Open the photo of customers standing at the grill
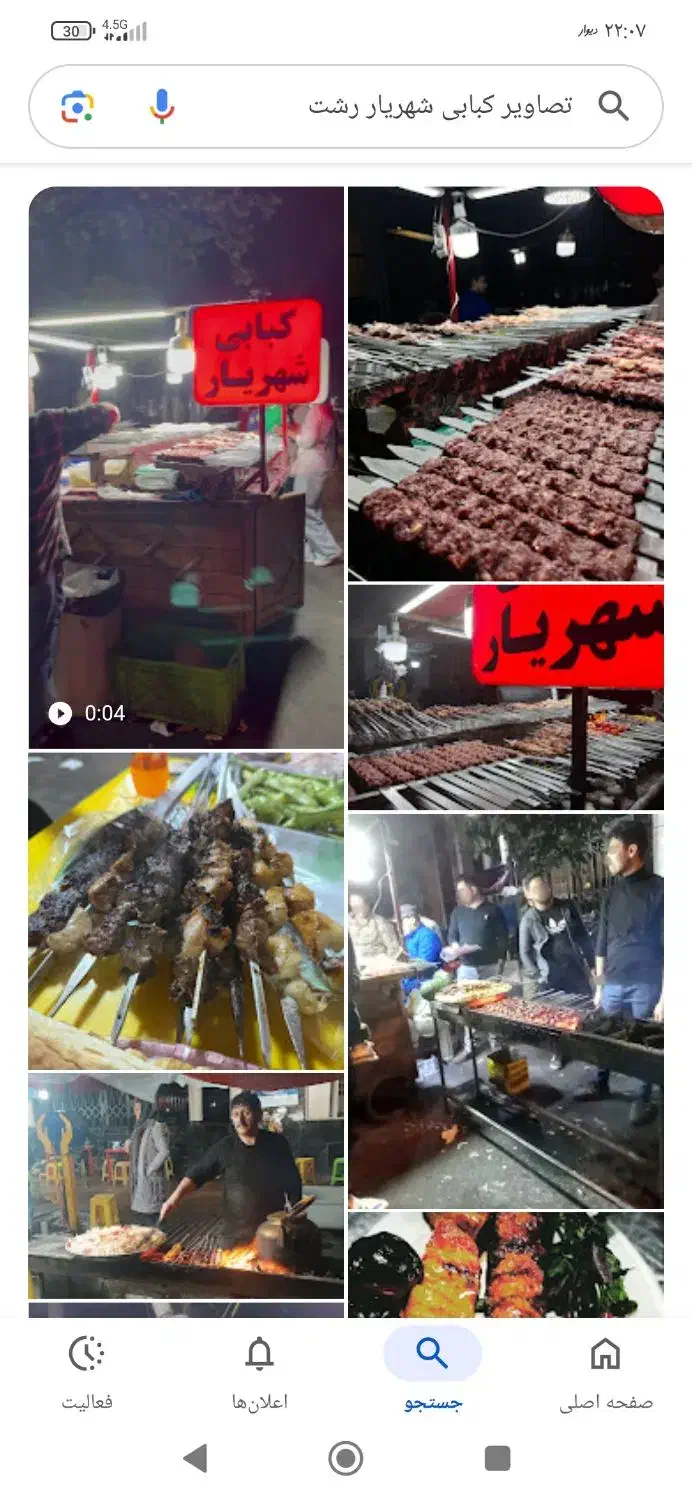This screenshot has width=692, height=1500. [506, 1011]
